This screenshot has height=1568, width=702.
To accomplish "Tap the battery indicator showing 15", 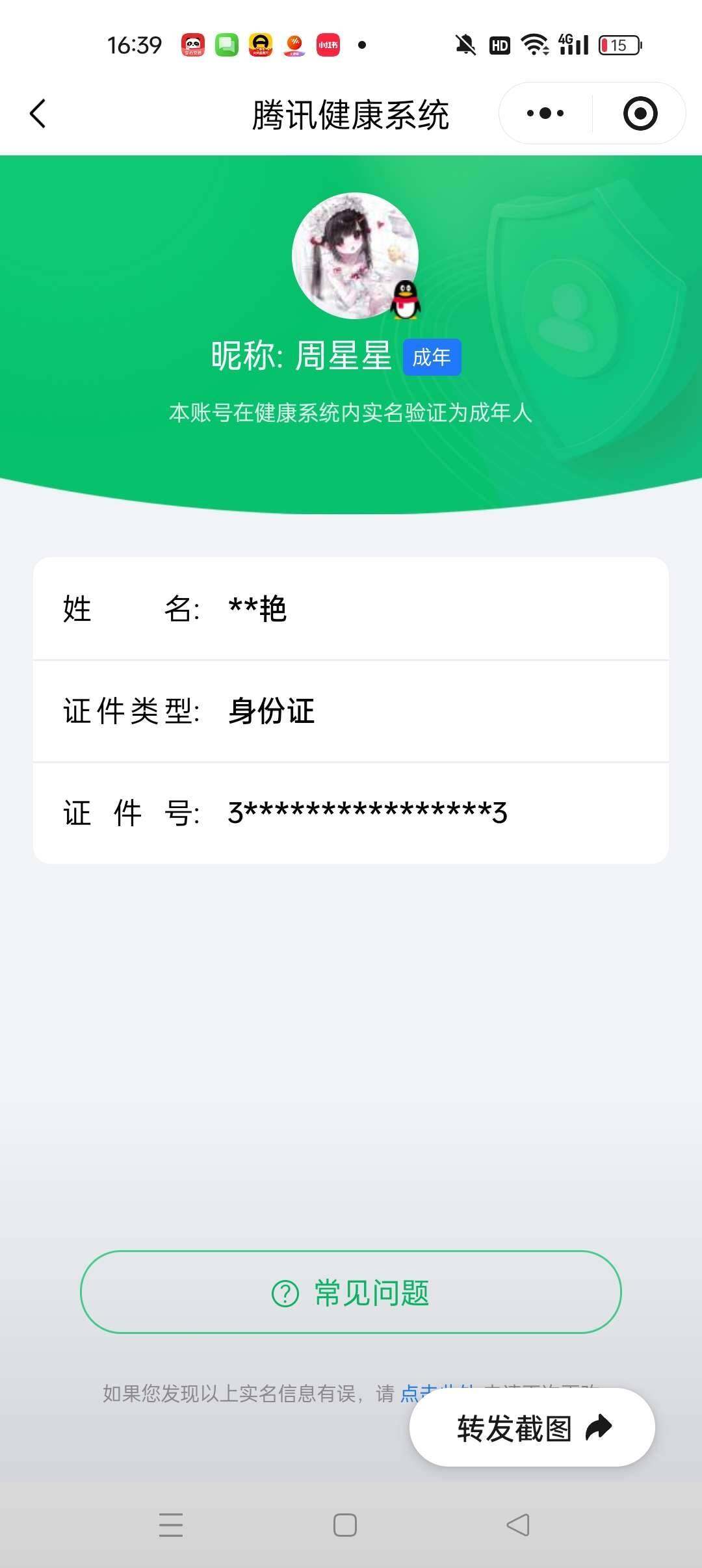I will tap(618, 46).
